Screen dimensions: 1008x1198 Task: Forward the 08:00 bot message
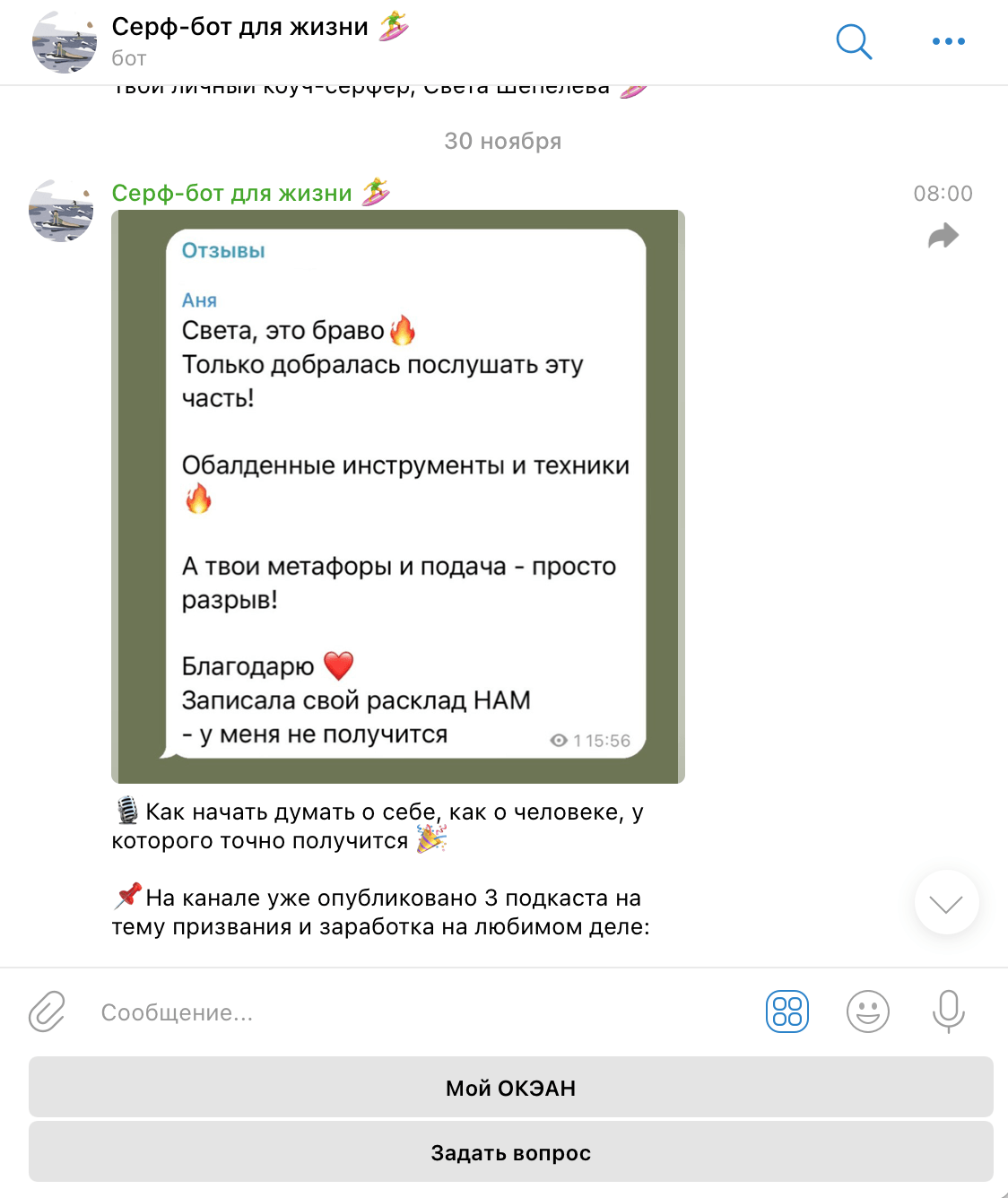pos(943,236)
